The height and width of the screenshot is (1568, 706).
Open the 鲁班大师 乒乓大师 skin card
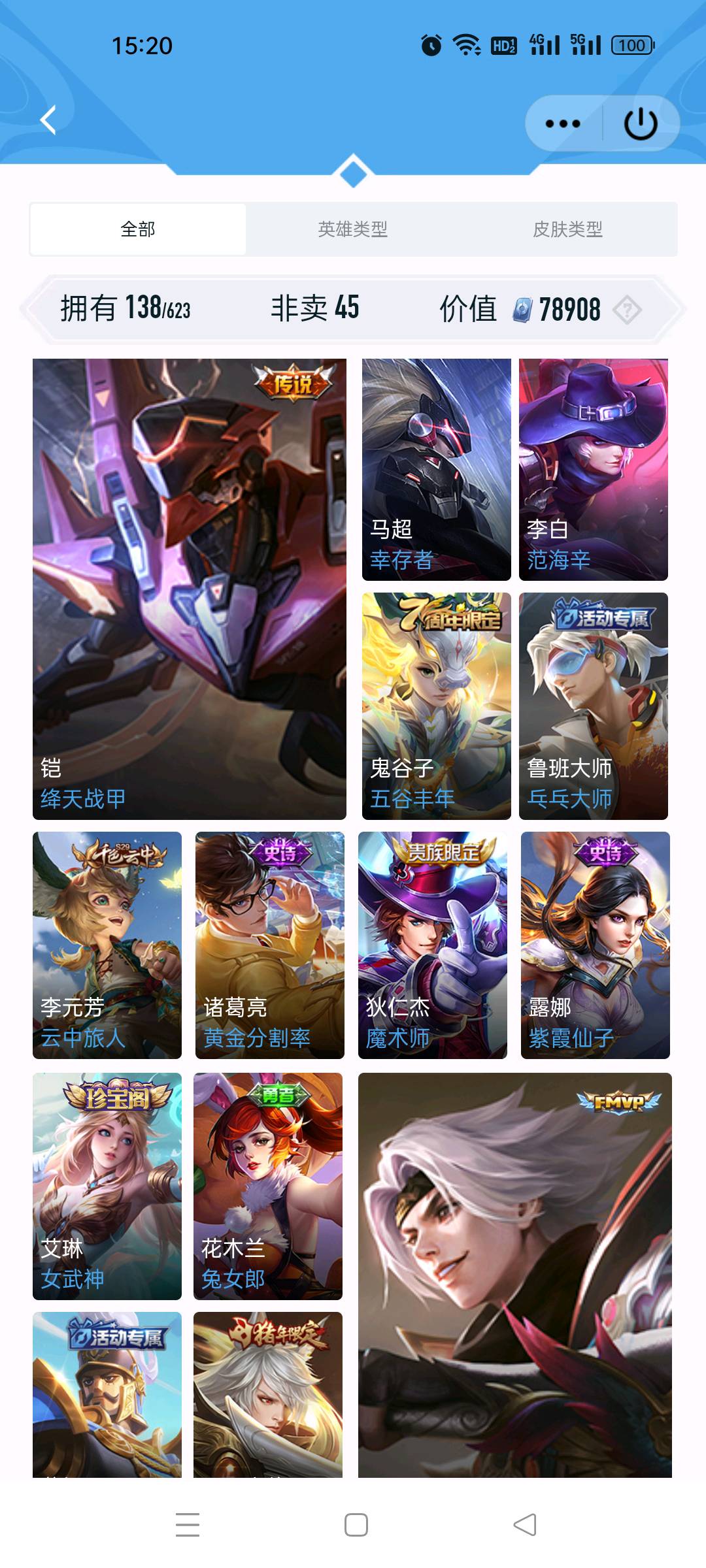593,706
